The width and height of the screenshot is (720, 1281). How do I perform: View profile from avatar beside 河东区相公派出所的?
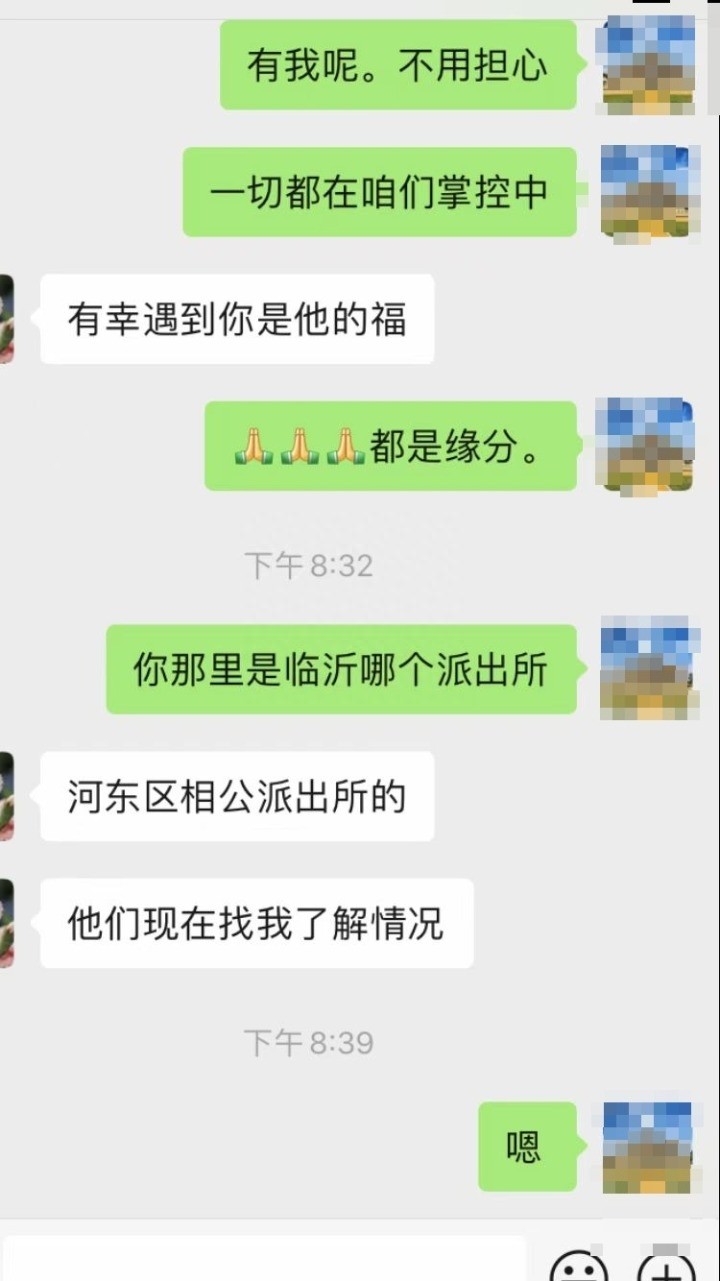pyautogui.click(x=6, y=796)
